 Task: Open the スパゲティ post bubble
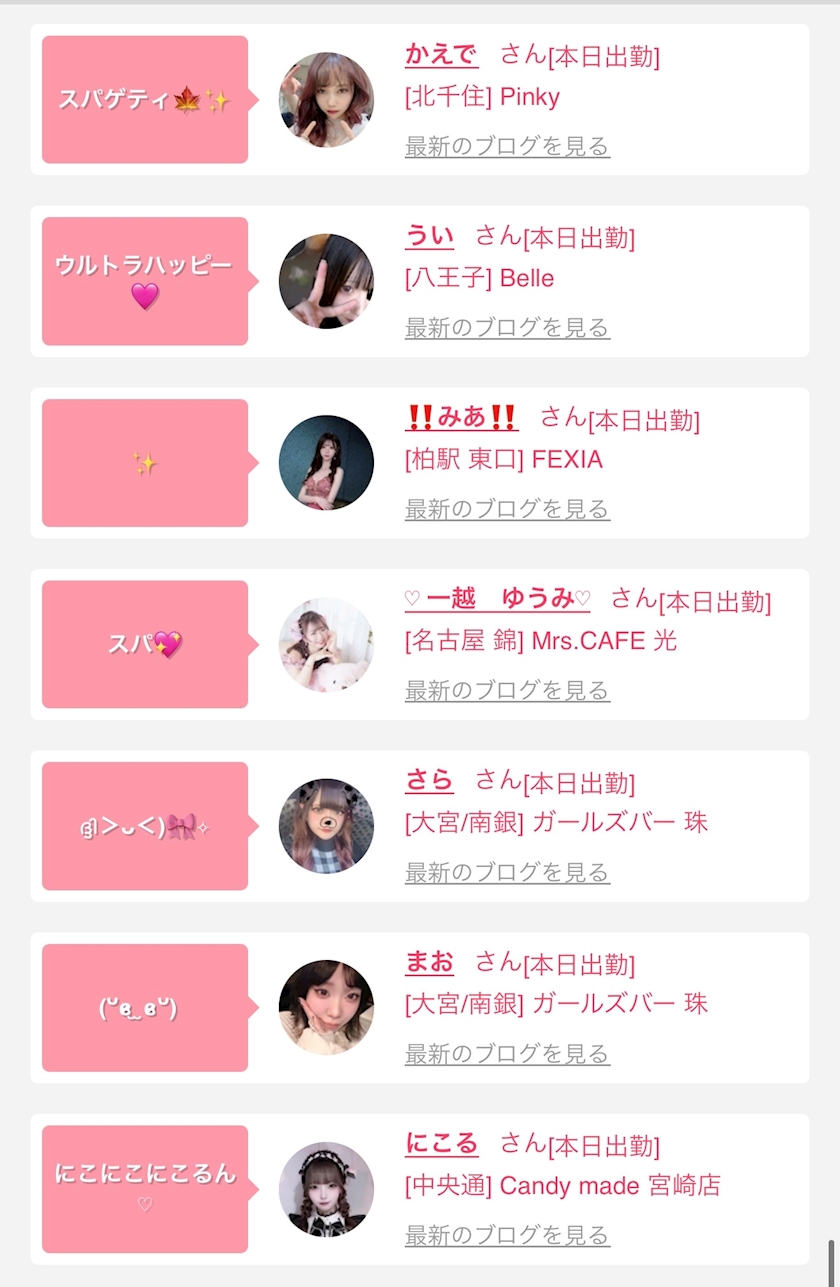pyautogui.click(x=145, y=100)
